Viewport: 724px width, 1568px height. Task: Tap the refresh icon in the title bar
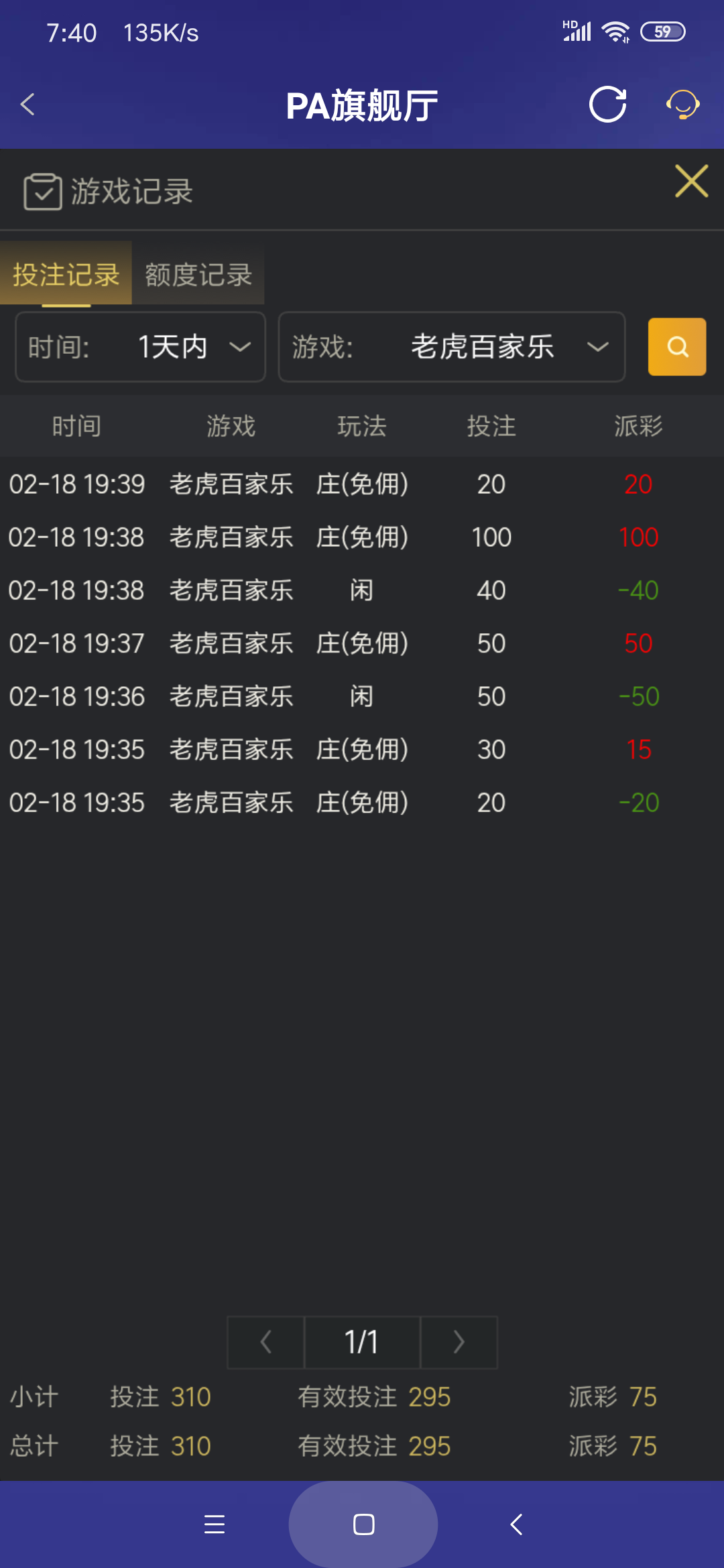click(x=607, y=105)
